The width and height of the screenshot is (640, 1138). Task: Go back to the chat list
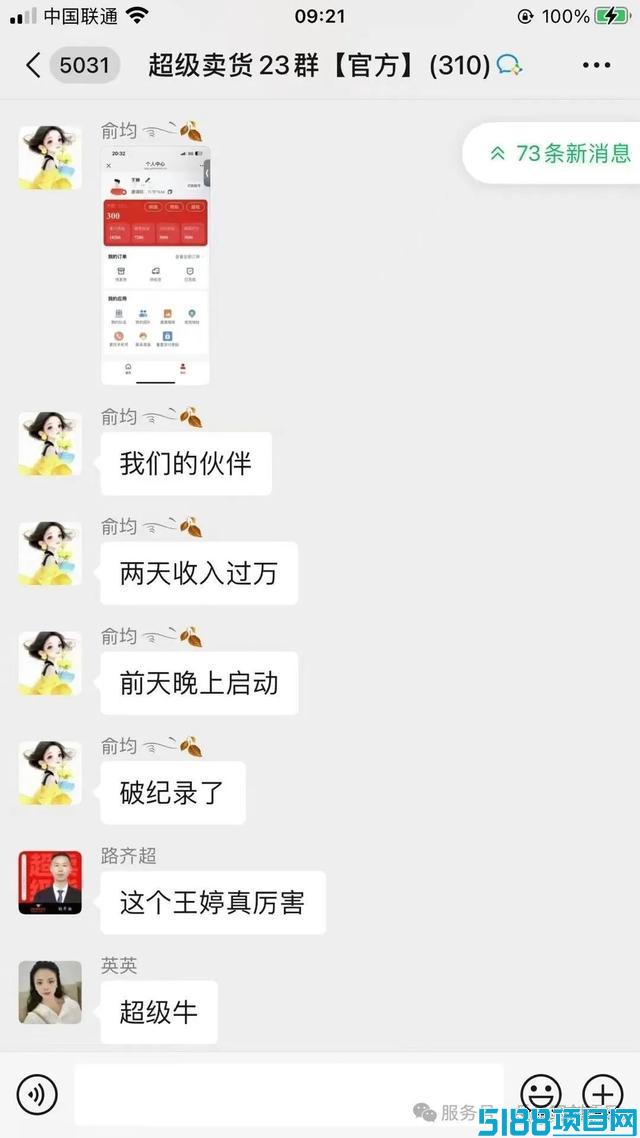(x=33, y=65)
